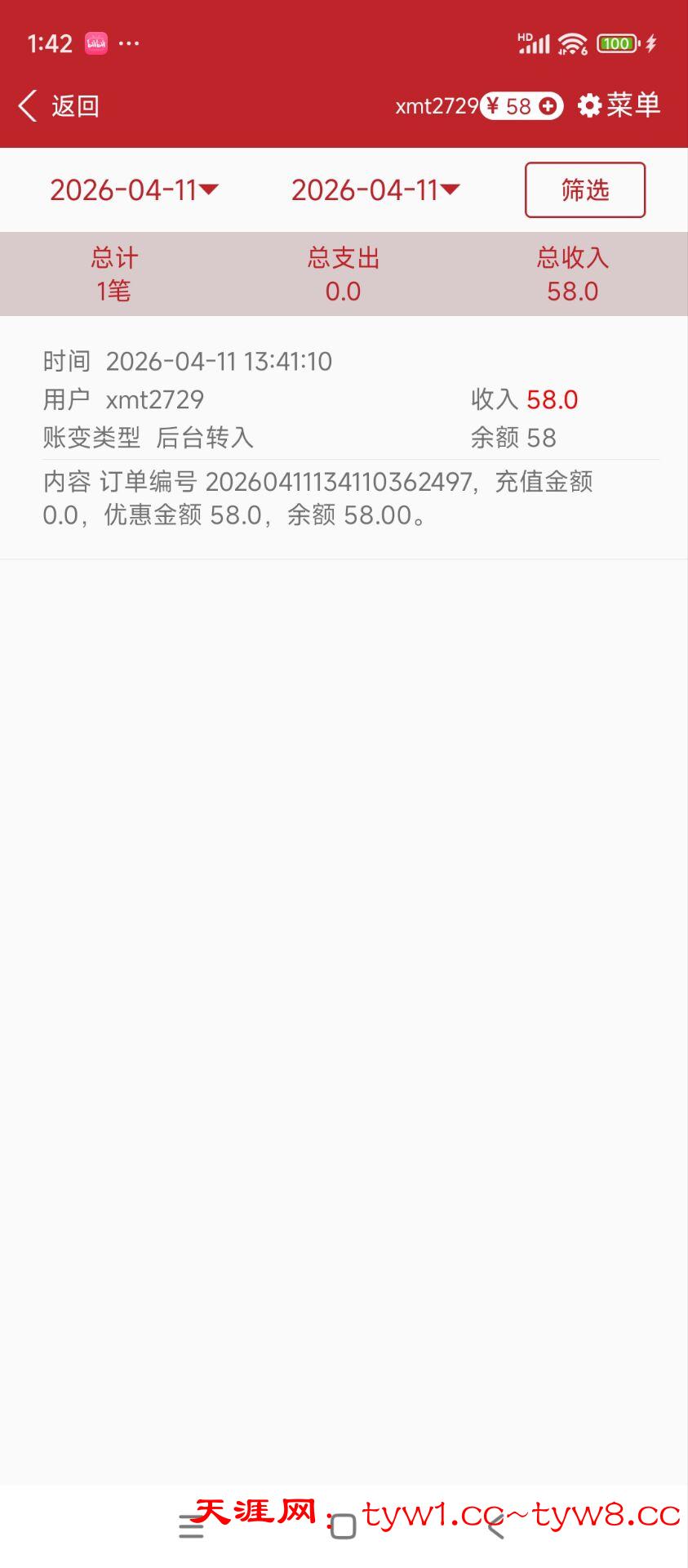
Task: Go back with the 返回 arrow
Action: pos(57,106)
